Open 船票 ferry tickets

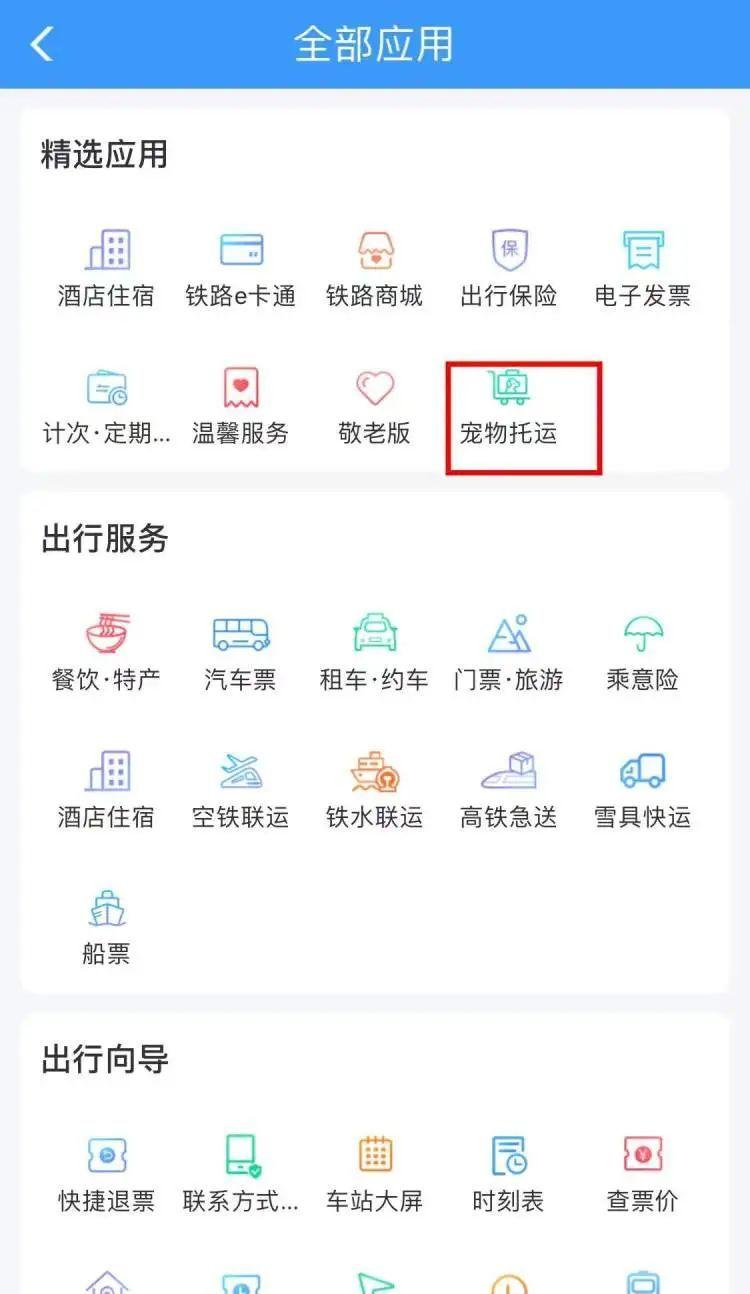[x=106, y=926]
